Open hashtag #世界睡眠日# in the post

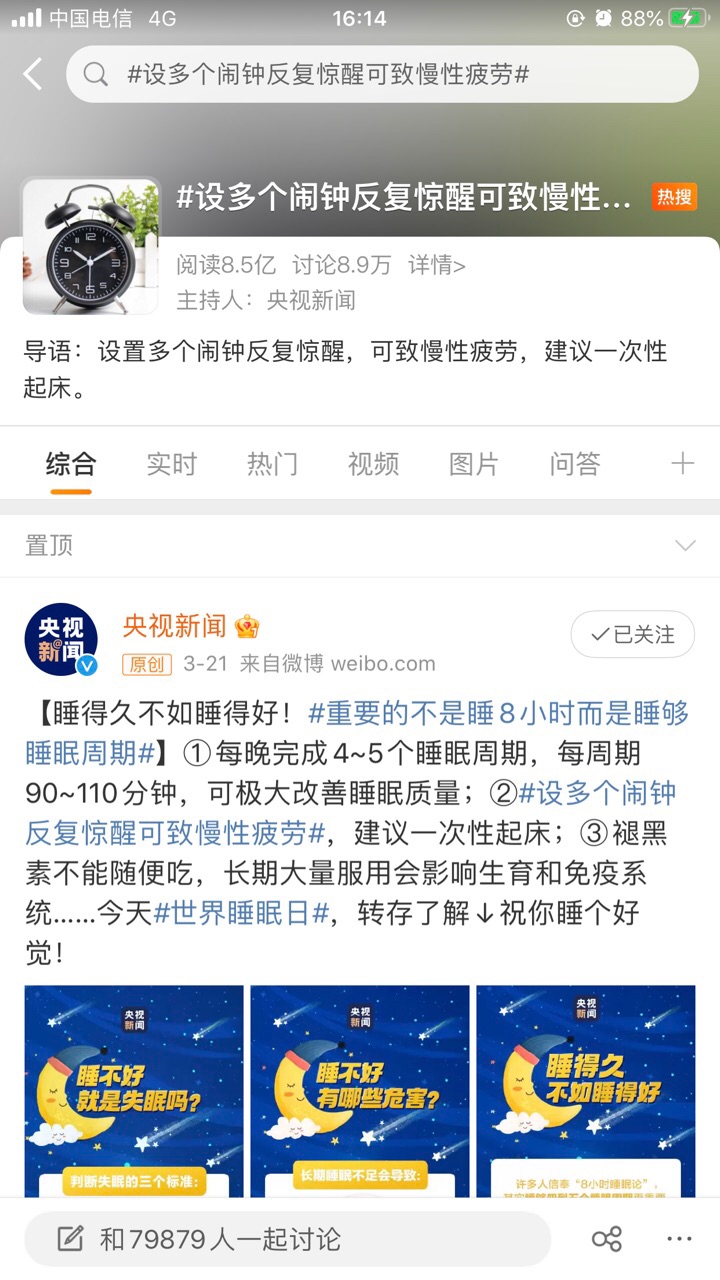[x=242, y=913]
